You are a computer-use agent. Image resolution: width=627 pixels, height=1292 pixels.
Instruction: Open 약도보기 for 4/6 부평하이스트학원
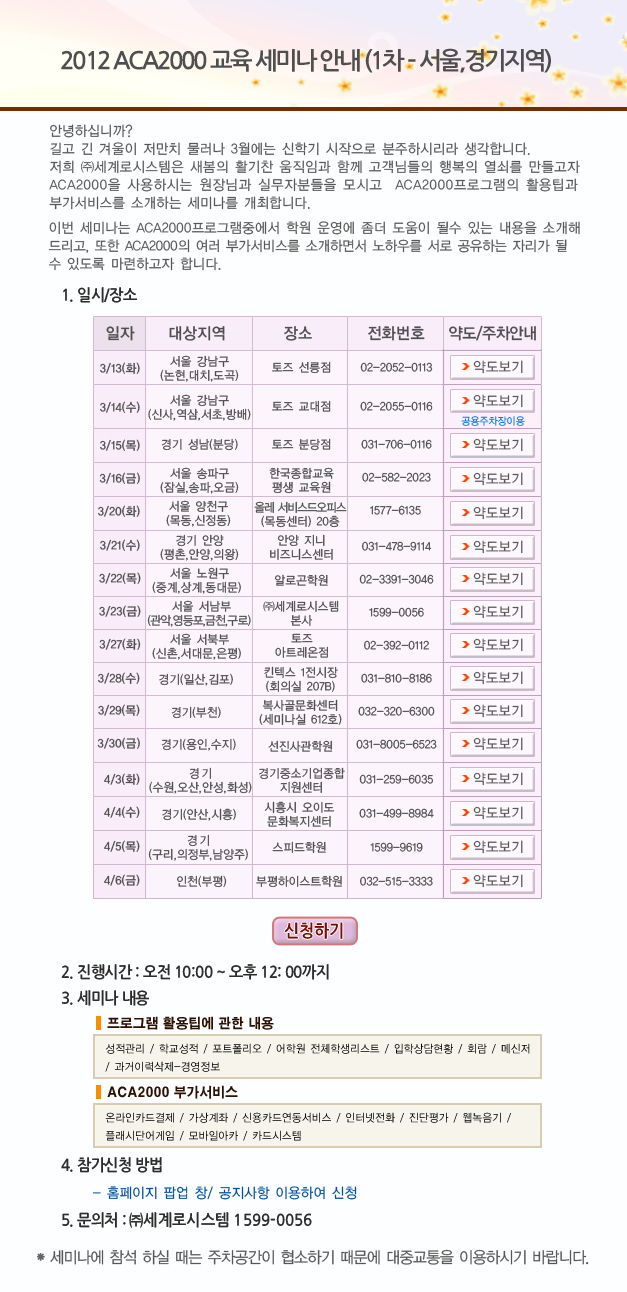click(492, 881)
